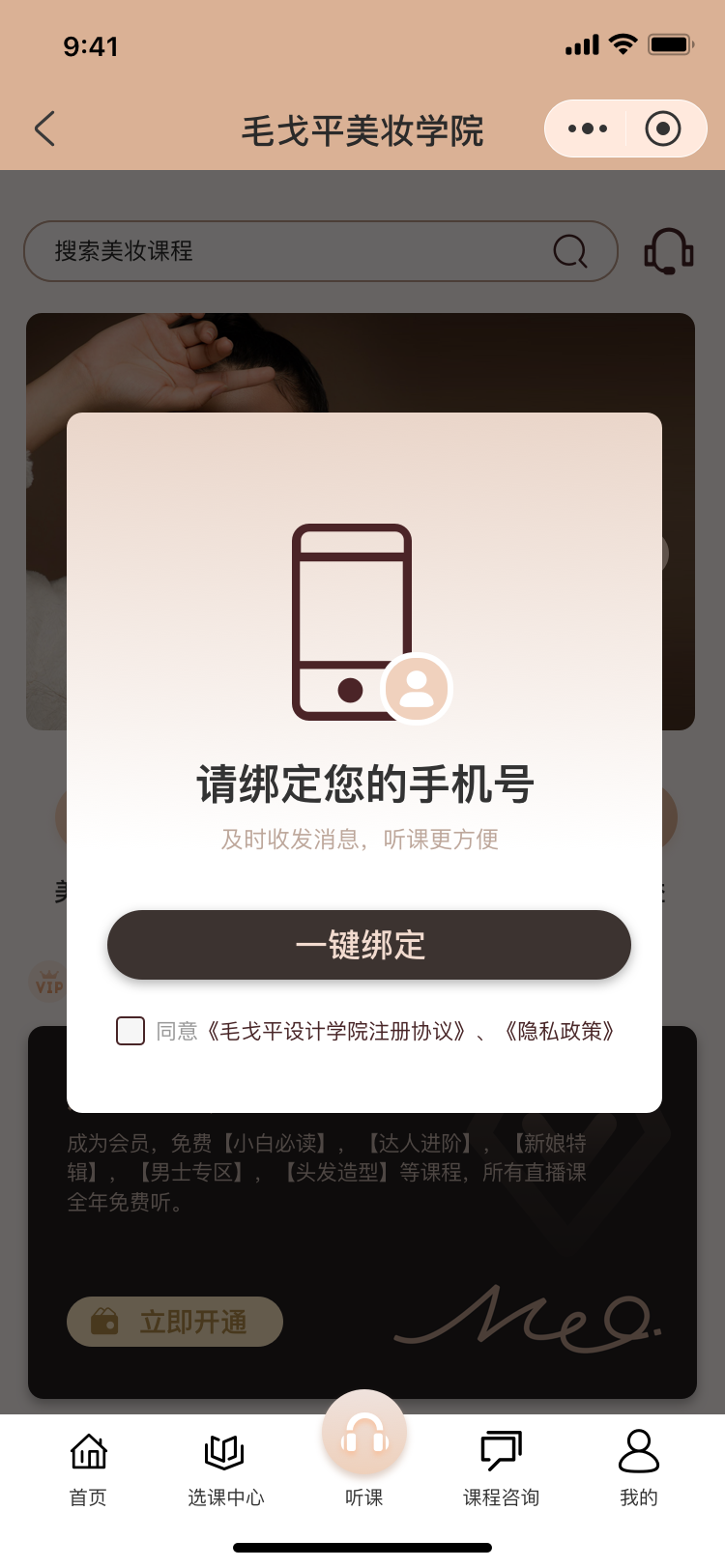Switch to the 首页 tab

[89, 1468]
